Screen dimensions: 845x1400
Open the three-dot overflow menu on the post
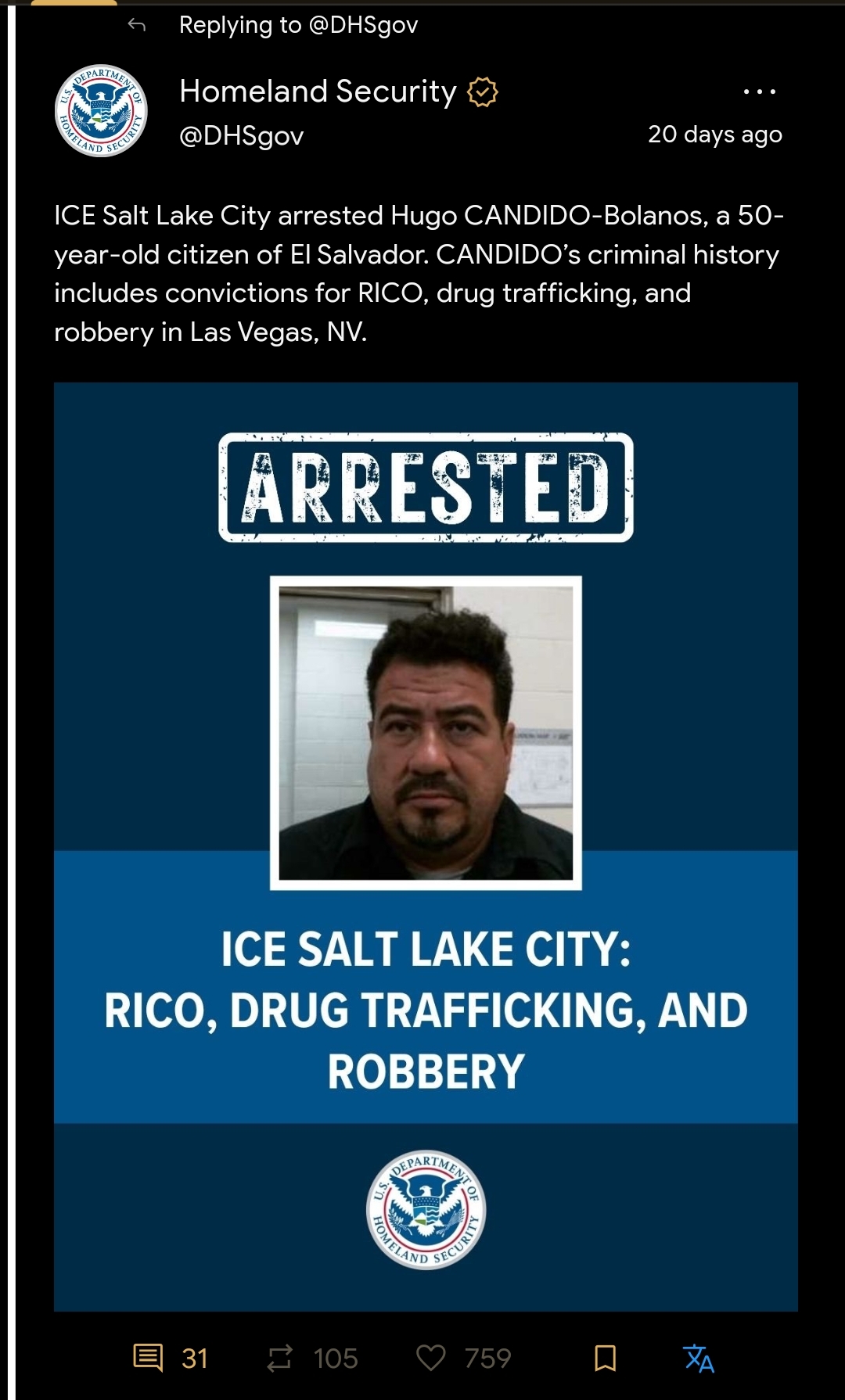point(760,92)
